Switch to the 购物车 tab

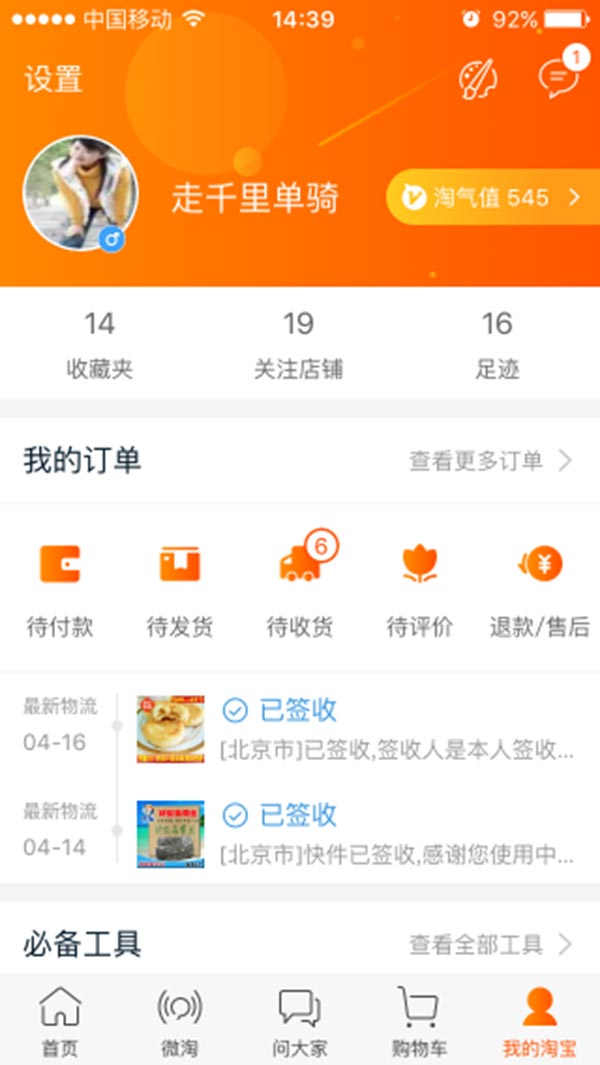click(419, 1020)
